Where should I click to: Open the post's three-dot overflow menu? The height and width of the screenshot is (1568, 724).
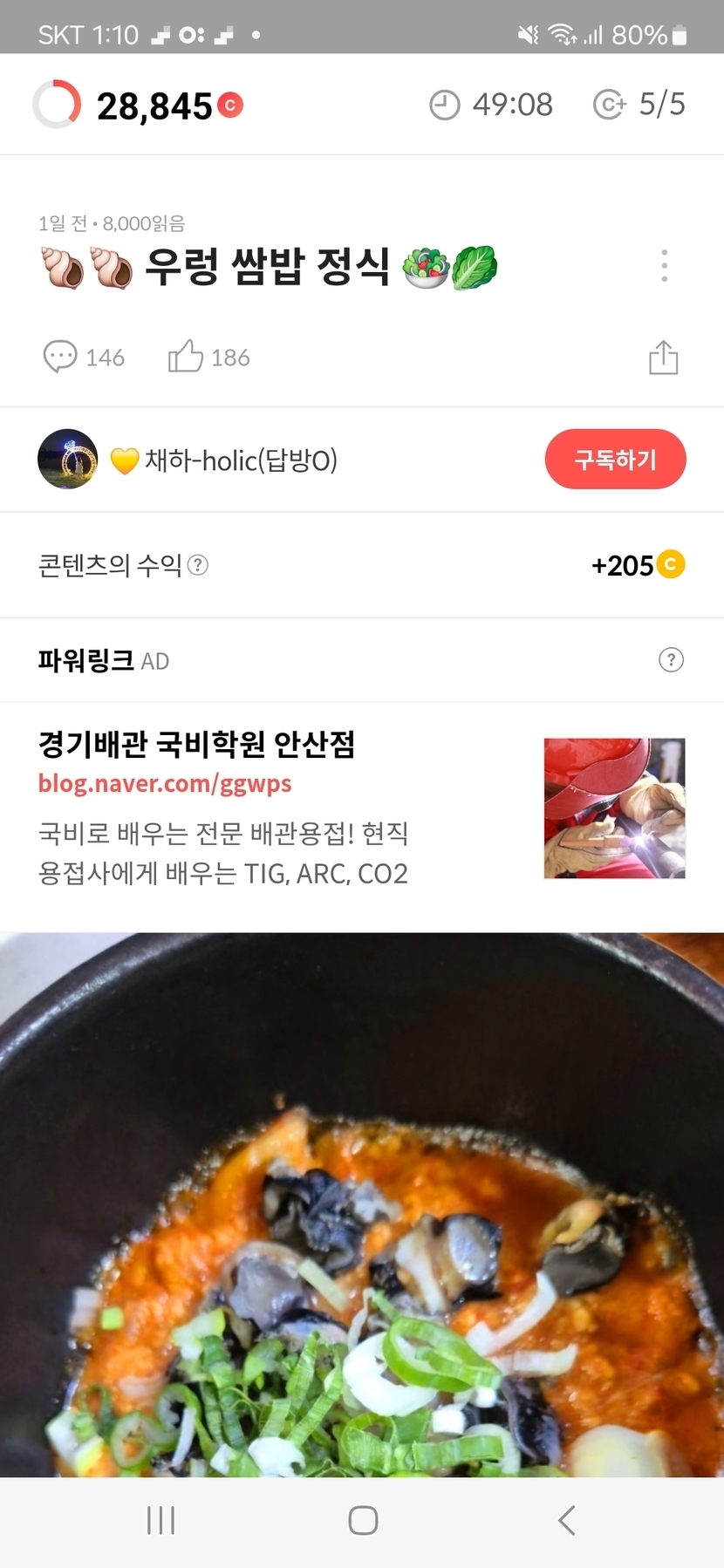664,266
